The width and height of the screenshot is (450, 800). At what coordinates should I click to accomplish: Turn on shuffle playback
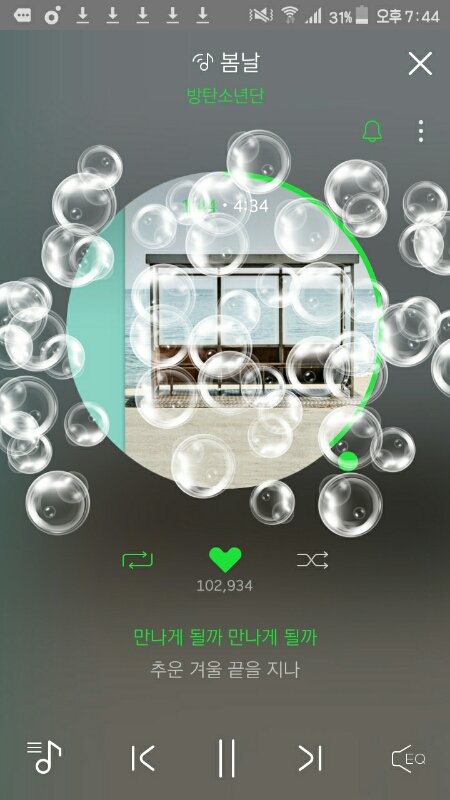[312, 560]
